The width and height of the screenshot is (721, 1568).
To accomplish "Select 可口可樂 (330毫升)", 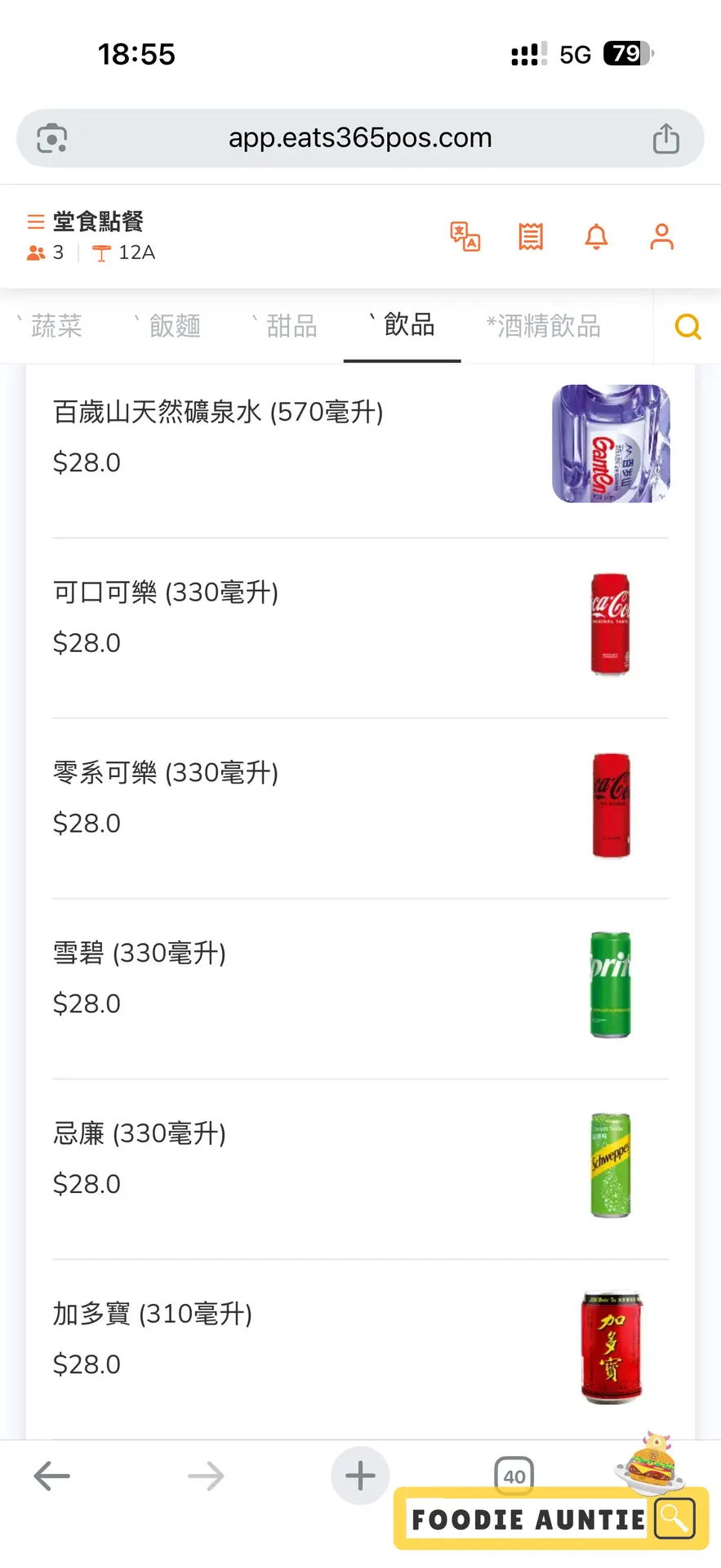I will click(166, 592).
